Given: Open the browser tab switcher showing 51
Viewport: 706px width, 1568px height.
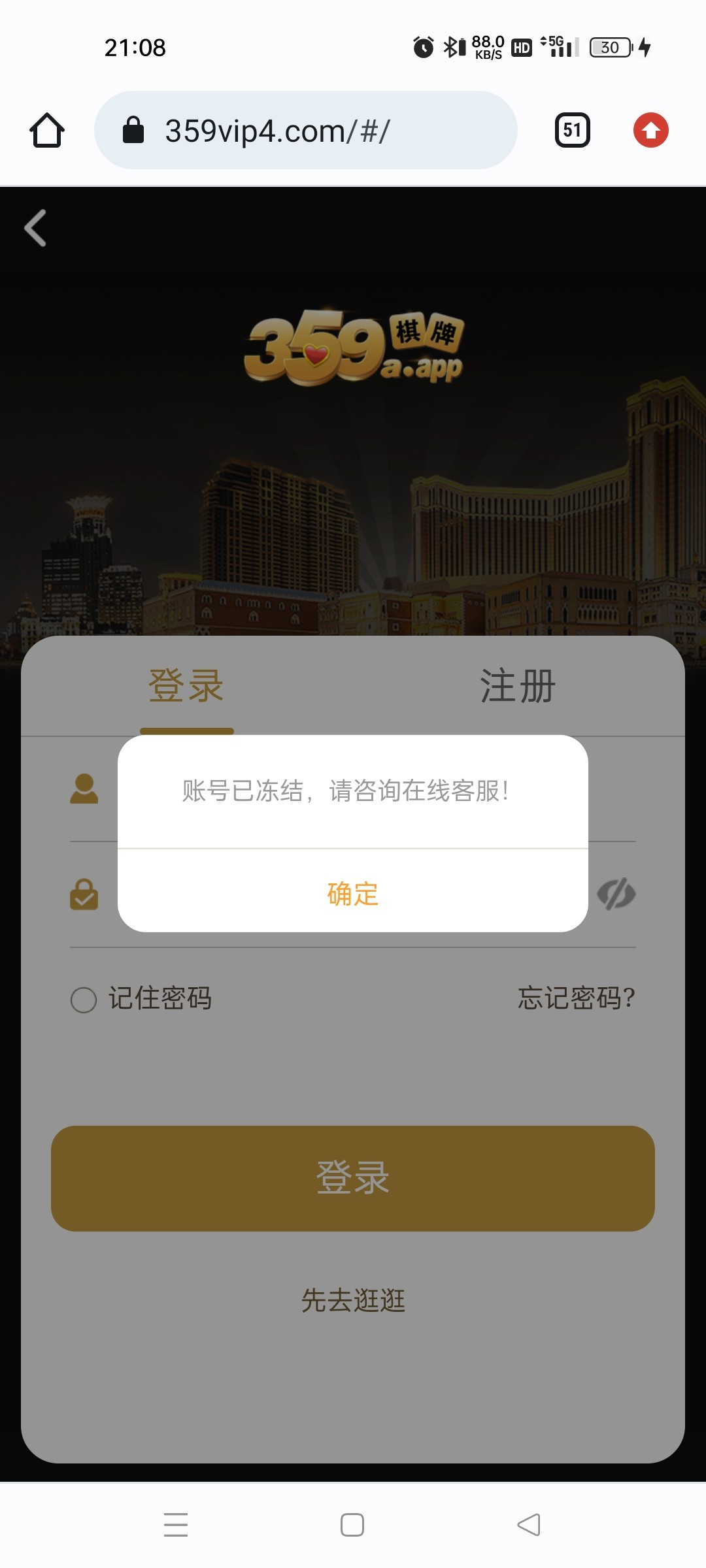Looking at the screenshot, I should [x=572, y=130].
